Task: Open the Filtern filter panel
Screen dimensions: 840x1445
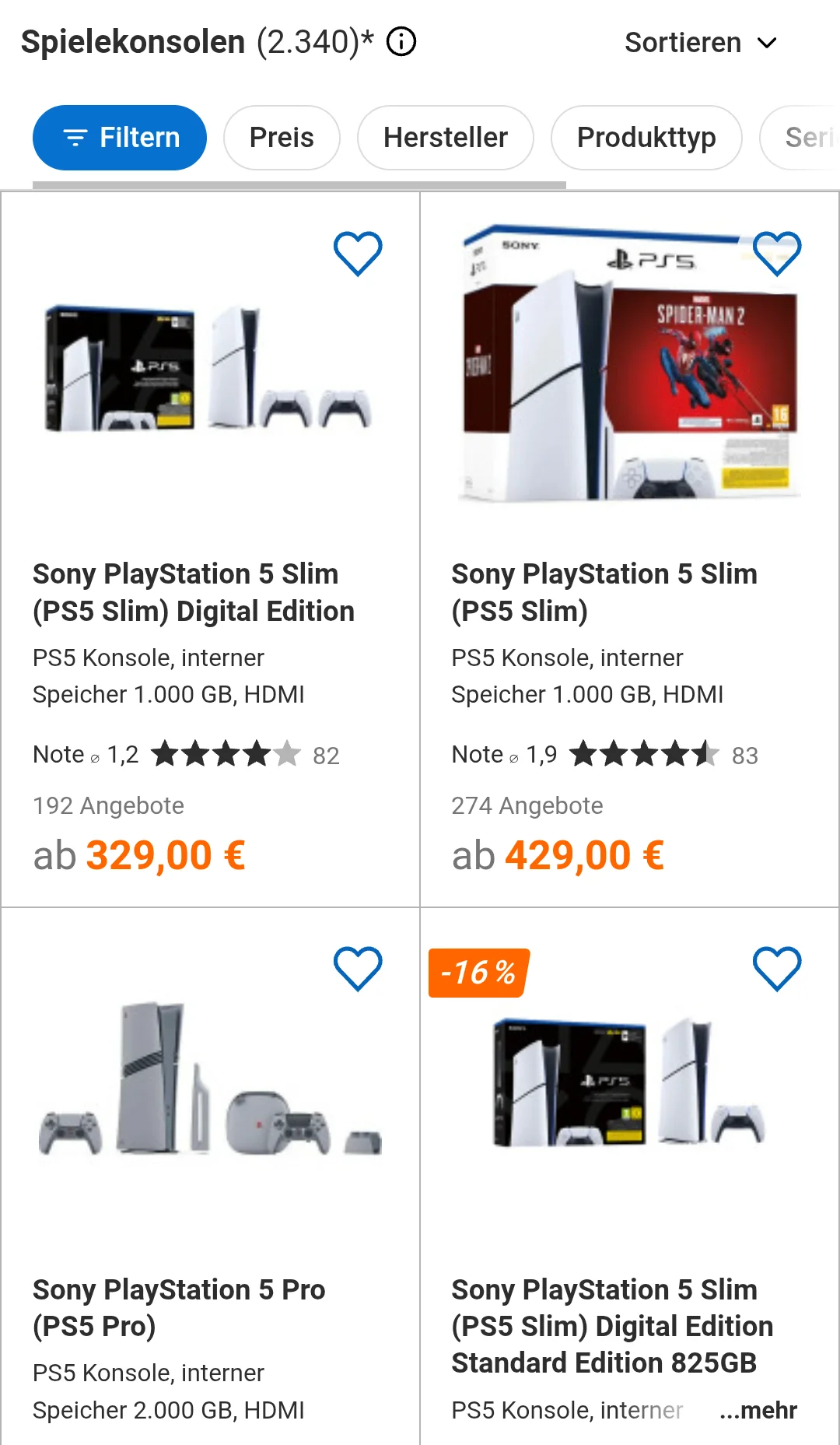Action: (120, 138)
